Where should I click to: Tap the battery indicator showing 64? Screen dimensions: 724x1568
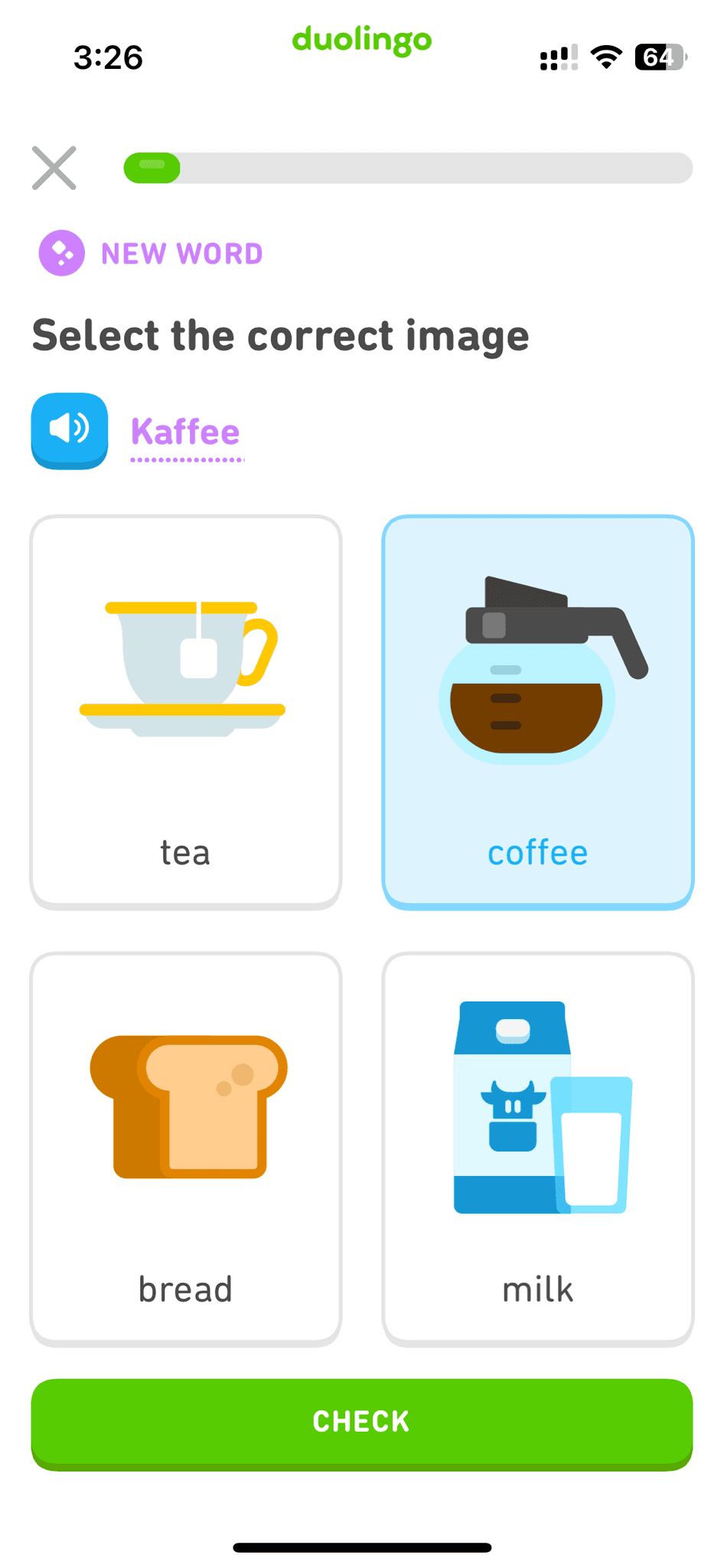(x=660, y=57)
